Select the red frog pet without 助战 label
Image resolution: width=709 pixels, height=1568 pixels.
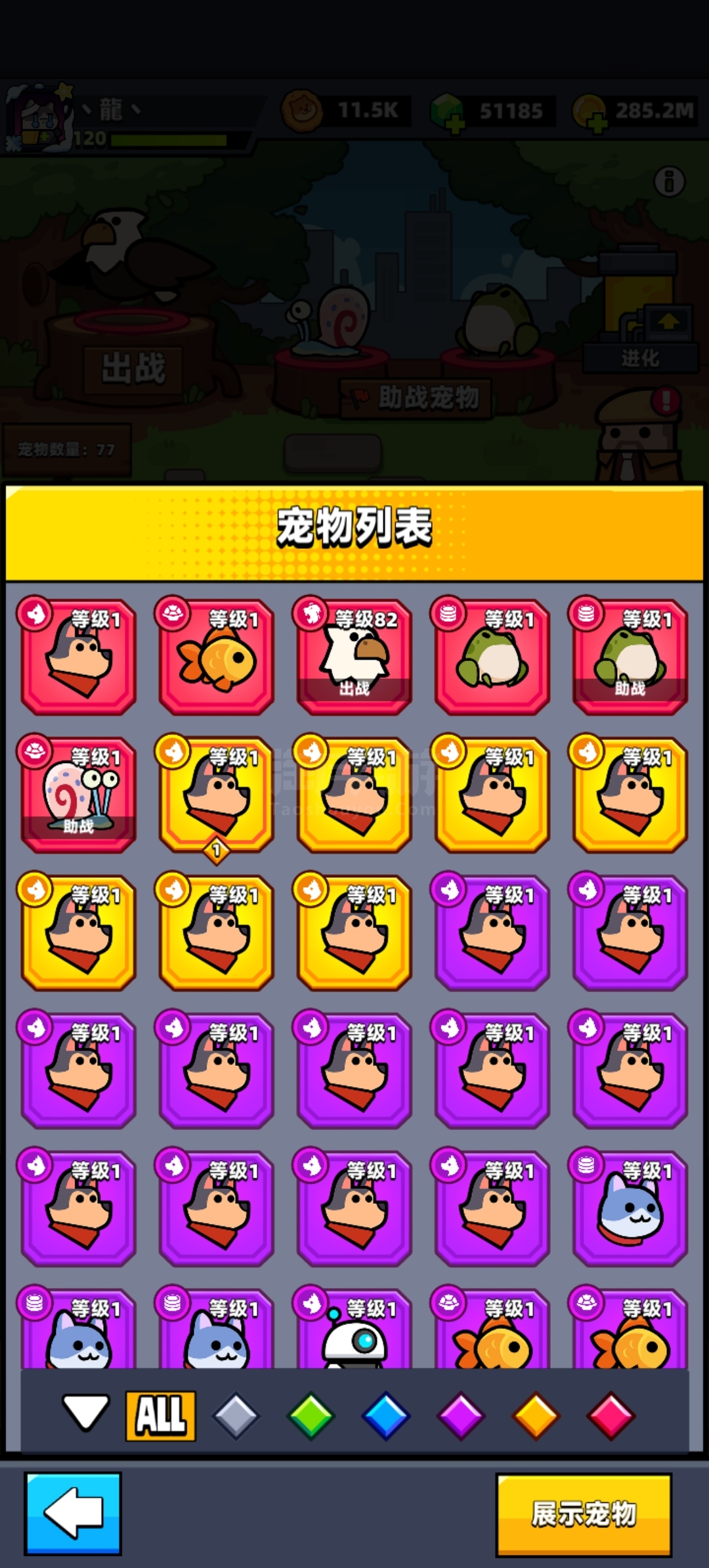coord(491,656)
